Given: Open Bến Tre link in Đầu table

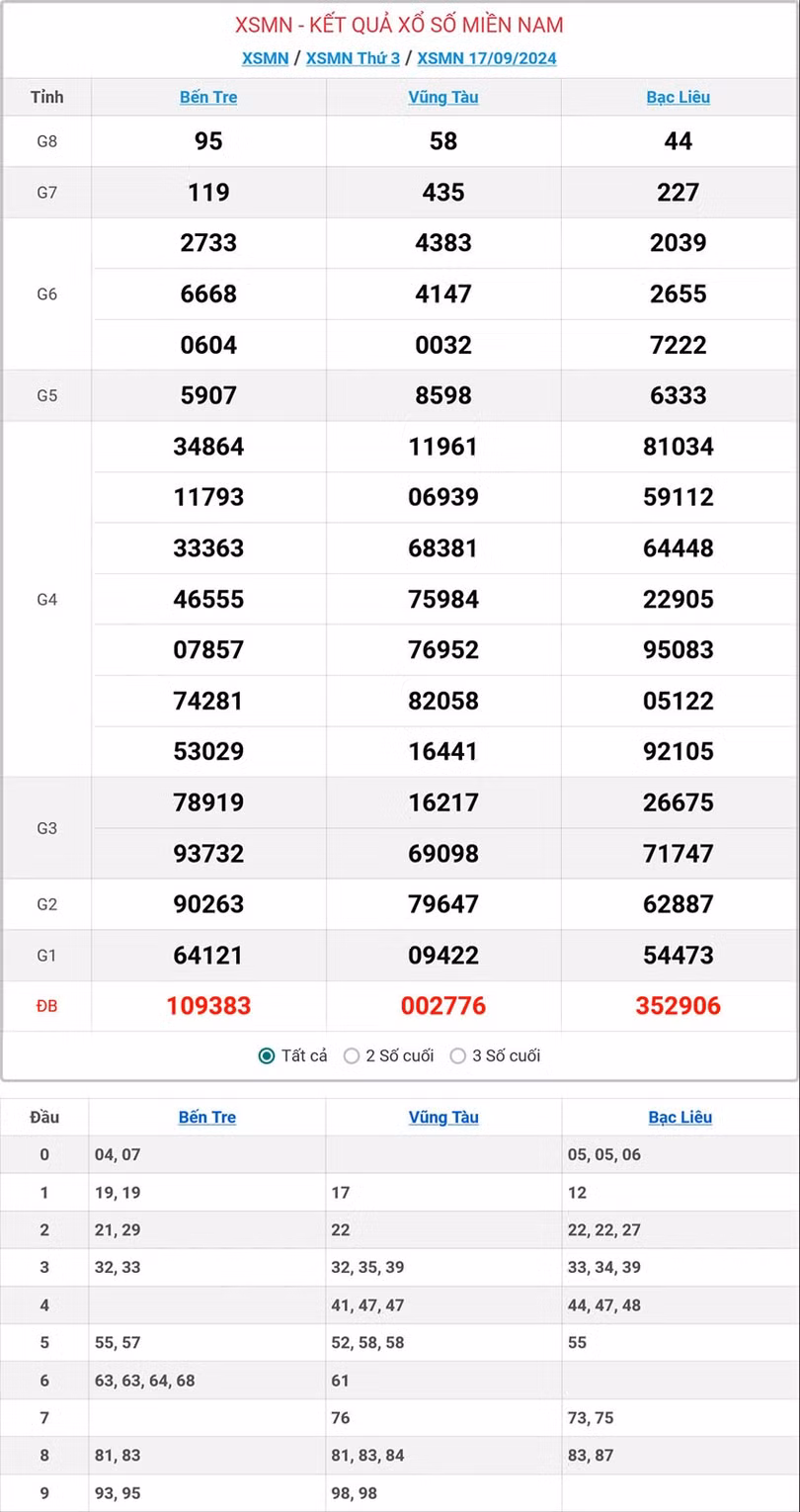Looking at the screenshot, I should pyautogui.click(x=207, y=1117).
